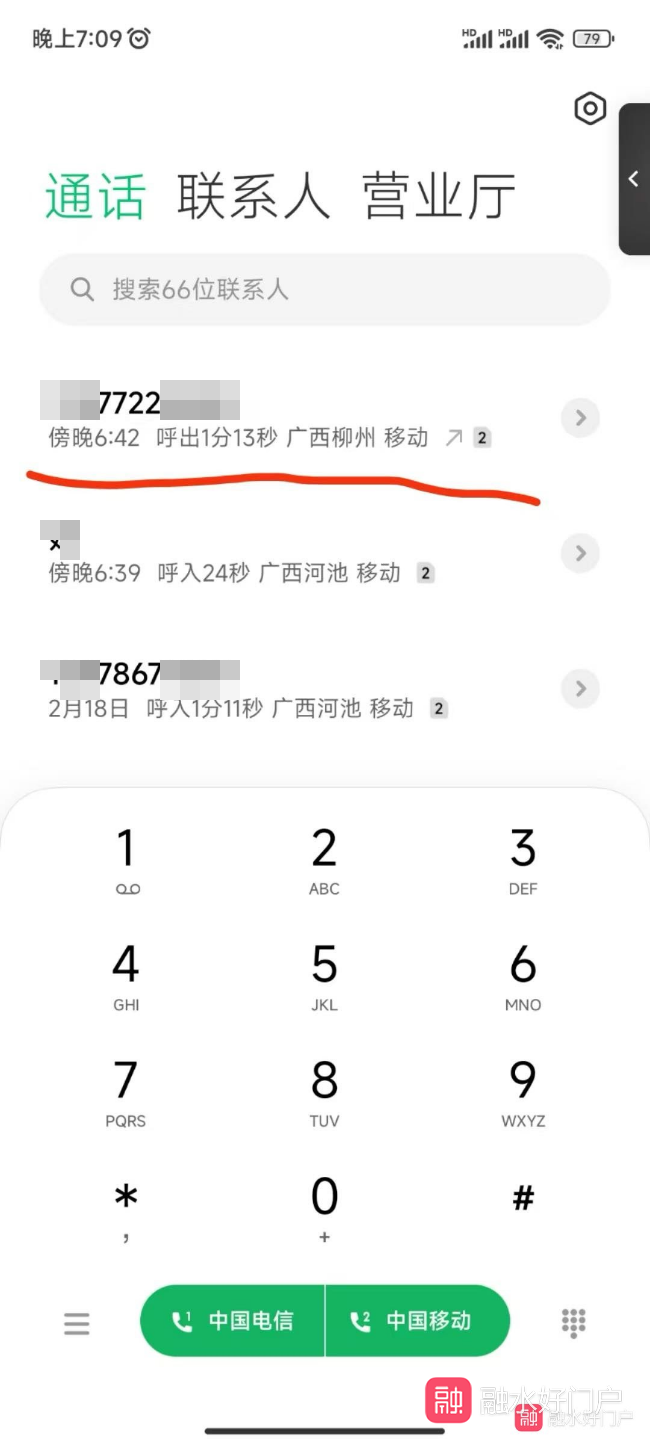Dial digit 3 on the keypad

(x=523, y=858)
